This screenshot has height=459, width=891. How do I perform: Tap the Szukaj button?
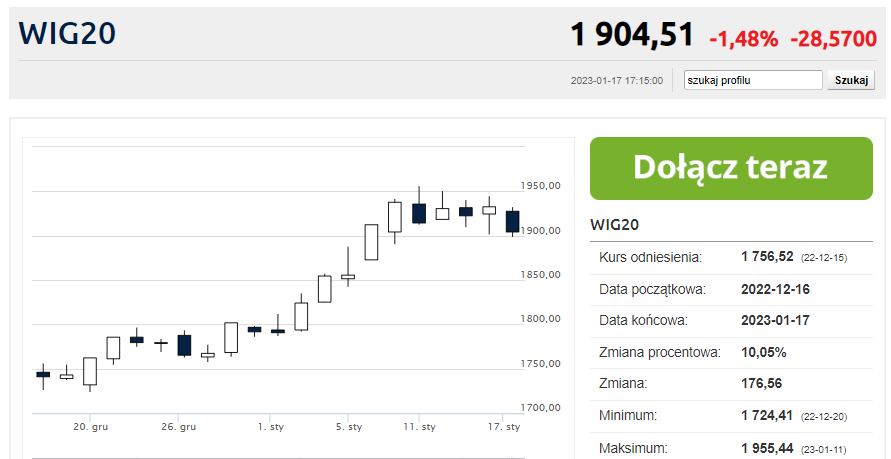pos(851,80)
